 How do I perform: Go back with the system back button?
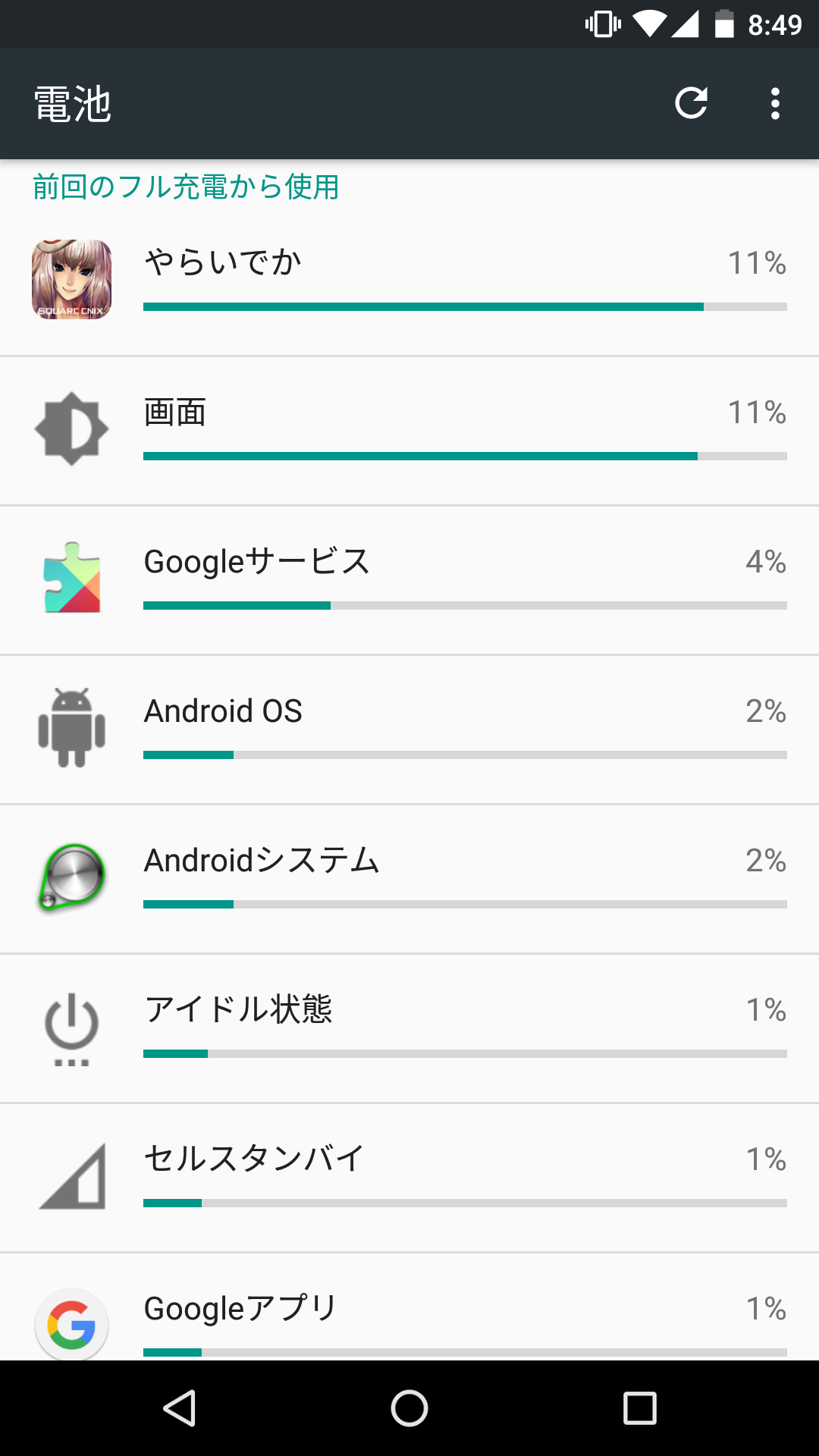pos(180,1408)
